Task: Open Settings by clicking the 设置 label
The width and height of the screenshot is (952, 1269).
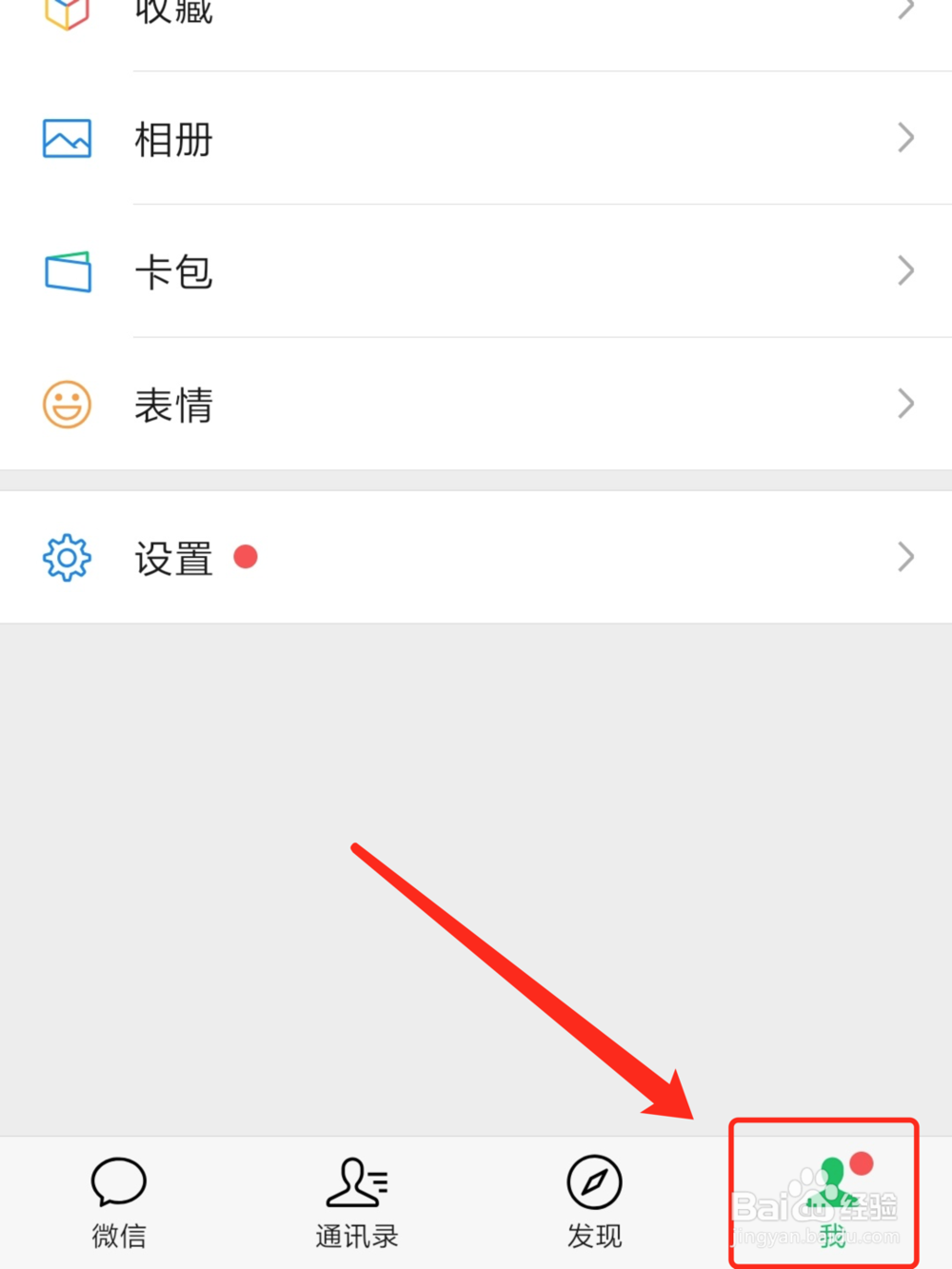Action: pyautogui.click(x=172, y=559)
